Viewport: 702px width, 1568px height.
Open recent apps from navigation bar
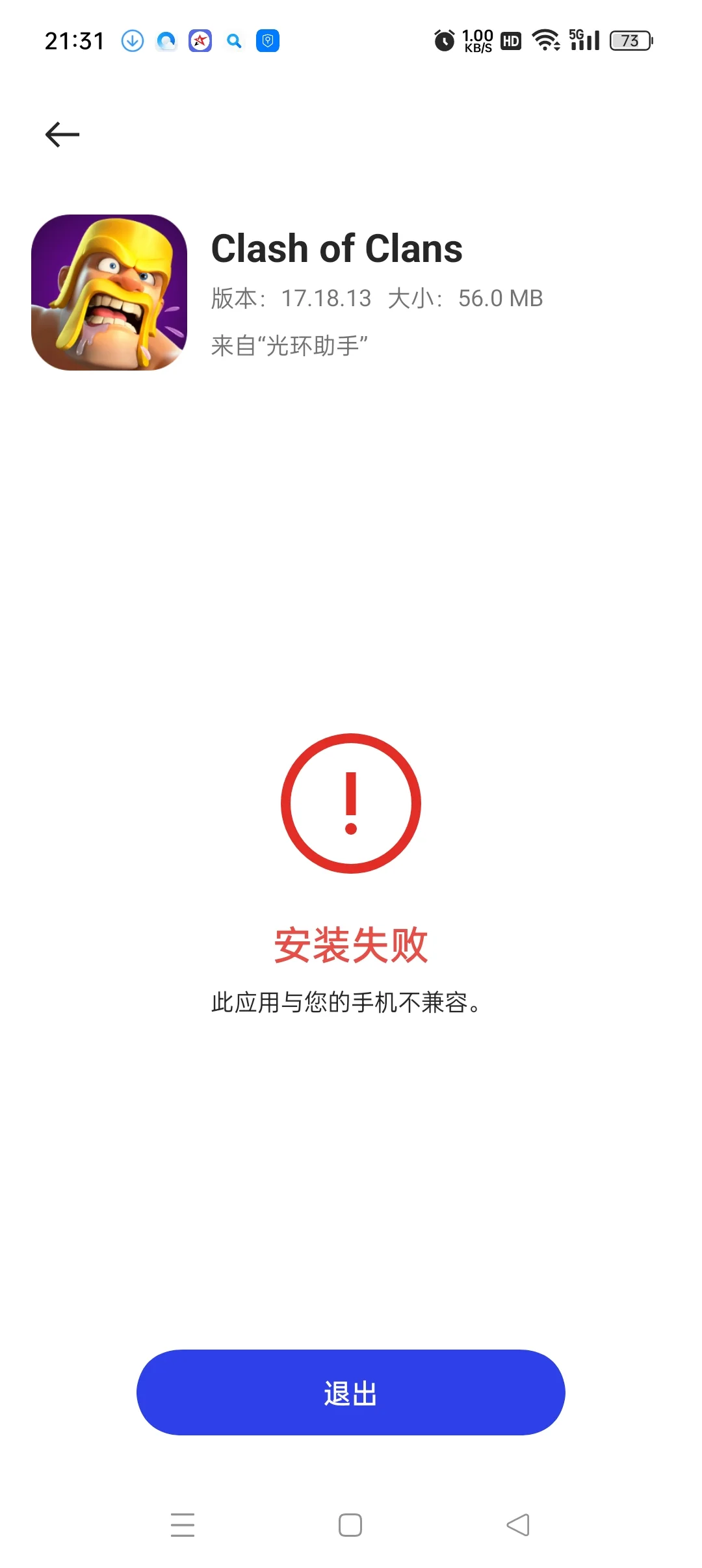(183, 1524)
